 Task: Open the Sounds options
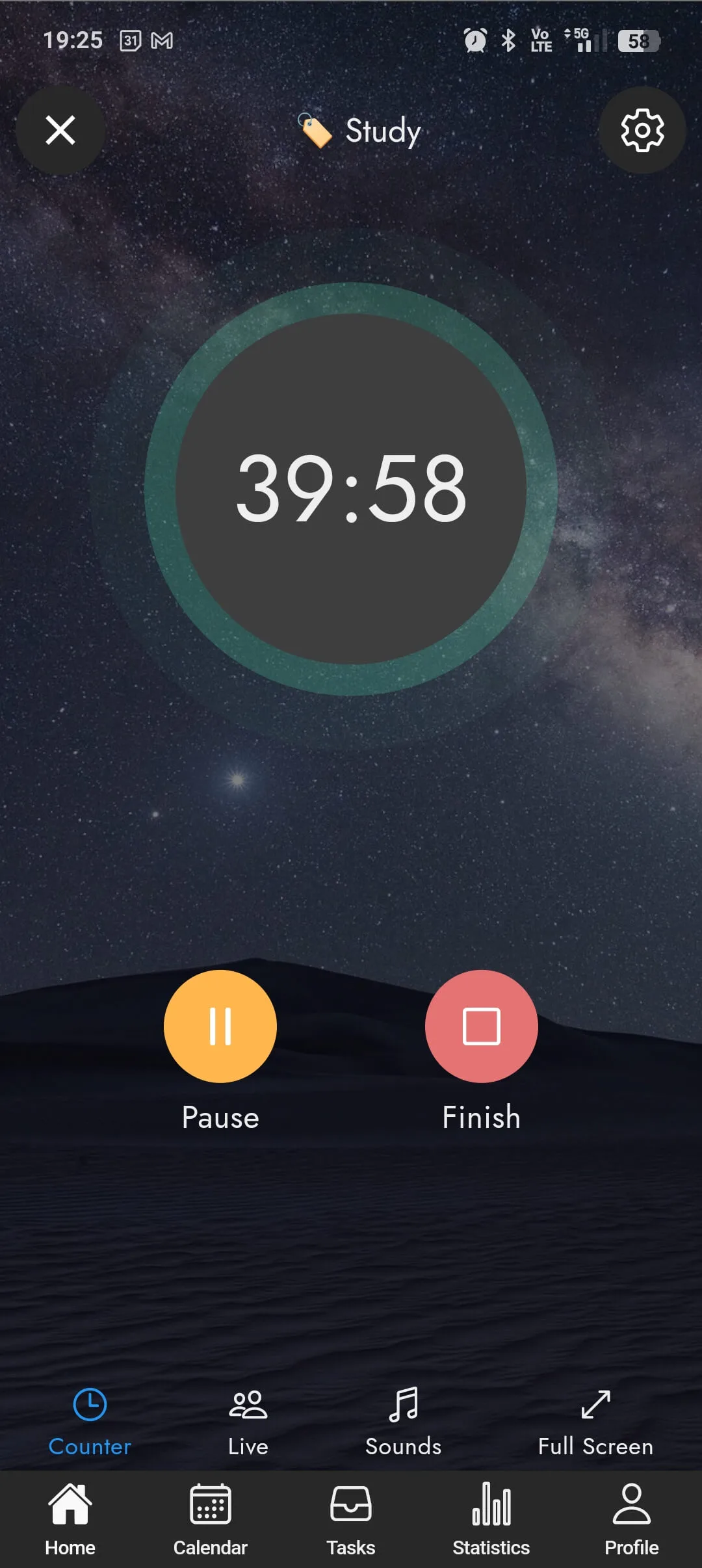(x=403, y=1421)
